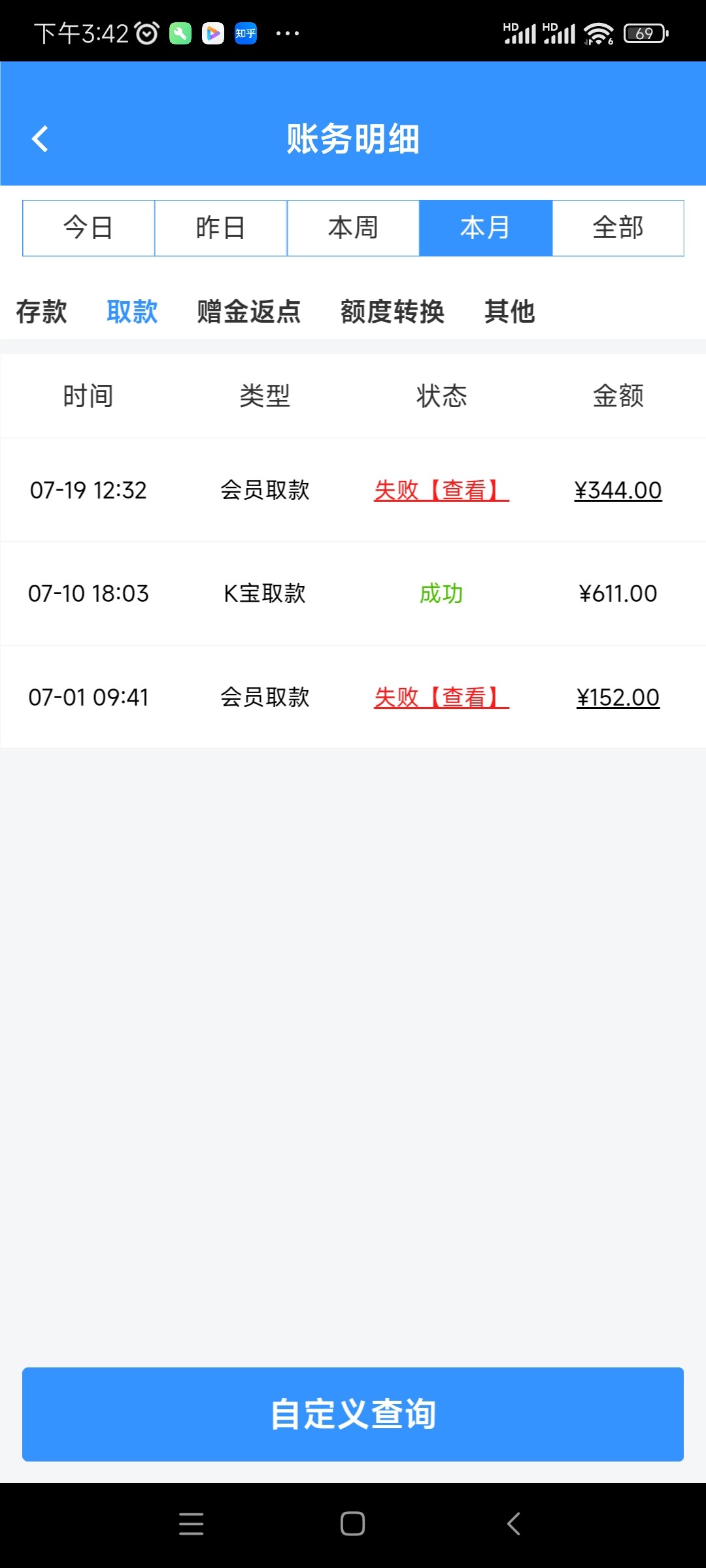The height and width of the screenshot is (1568, 706).
Task: Tap the 自定义查询 button
Action: pyautogui.click(x=353, y=1414)
